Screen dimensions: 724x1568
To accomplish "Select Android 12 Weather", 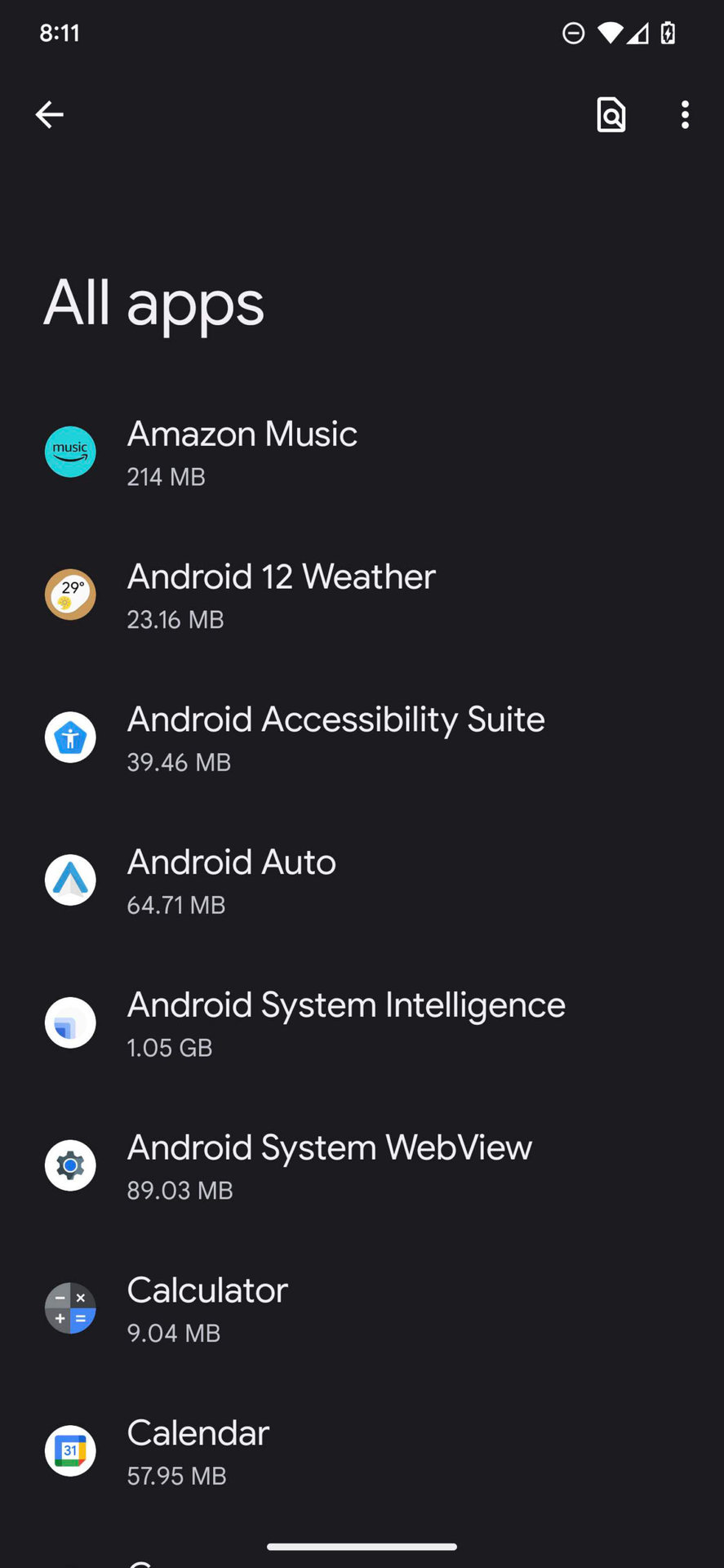I will (281, 595).
